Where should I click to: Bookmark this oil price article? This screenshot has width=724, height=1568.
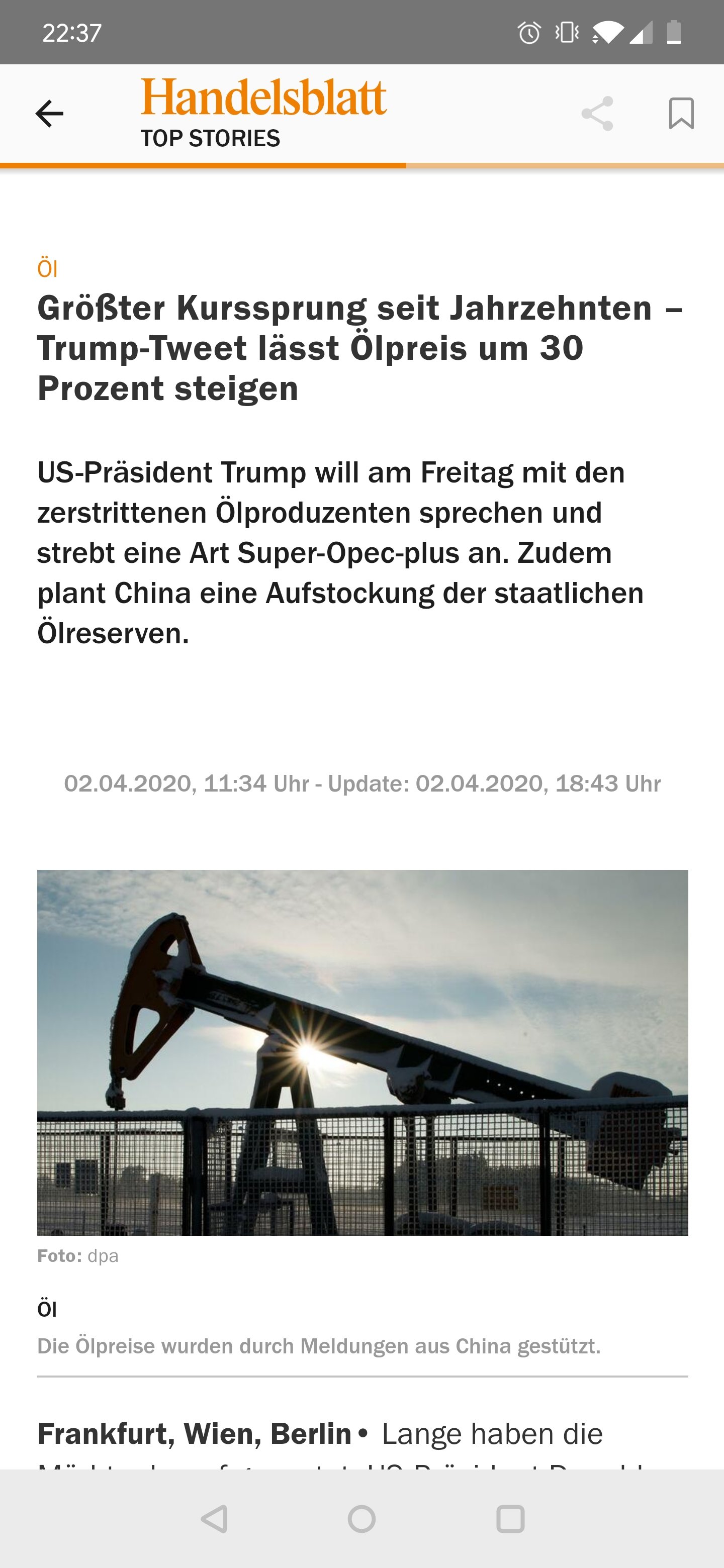tap(681, 114)
